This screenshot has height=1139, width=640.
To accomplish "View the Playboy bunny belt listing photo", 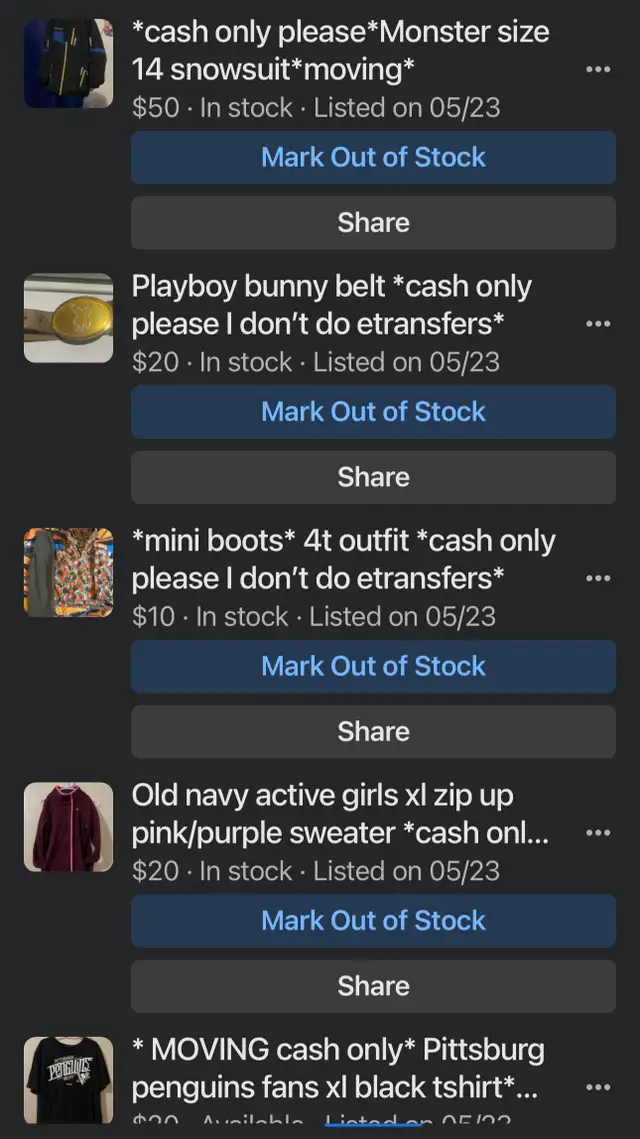I will (68, 318).
